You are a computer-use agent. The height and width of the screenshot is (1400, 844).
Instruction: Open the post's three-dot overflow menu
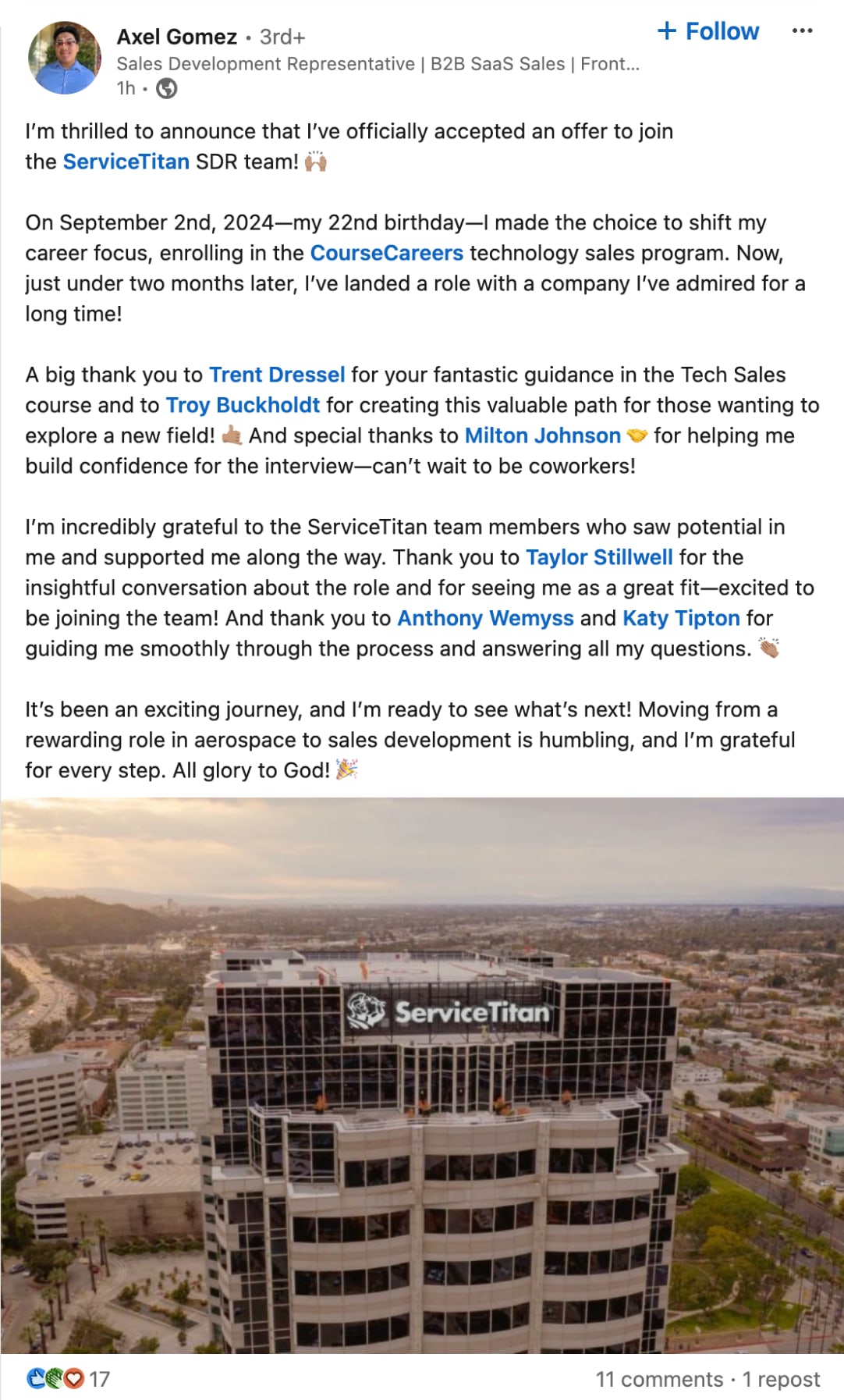[x=802, y=31]
